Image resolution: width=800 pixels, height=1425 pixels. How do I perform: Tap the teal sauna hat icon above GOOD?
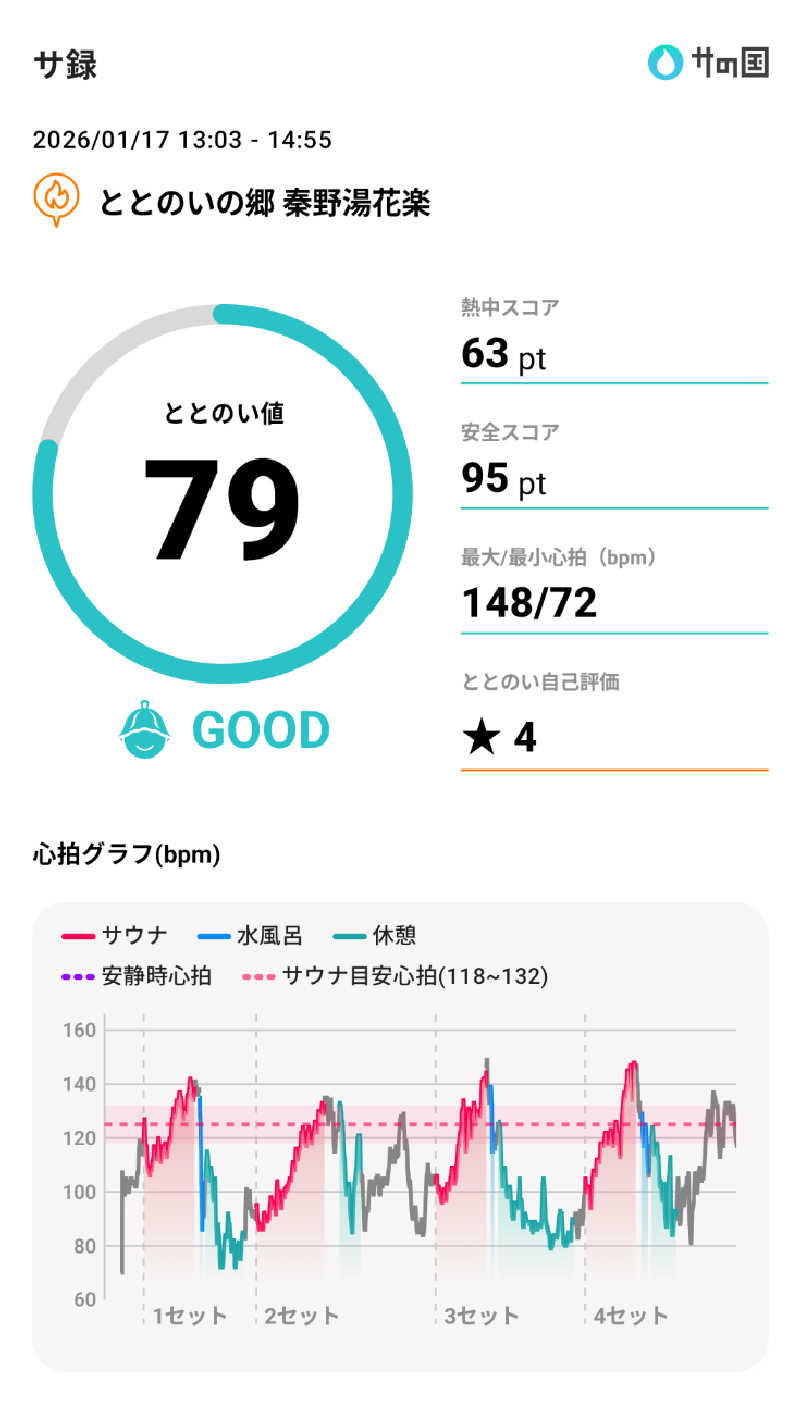click(x=144, y=728)
